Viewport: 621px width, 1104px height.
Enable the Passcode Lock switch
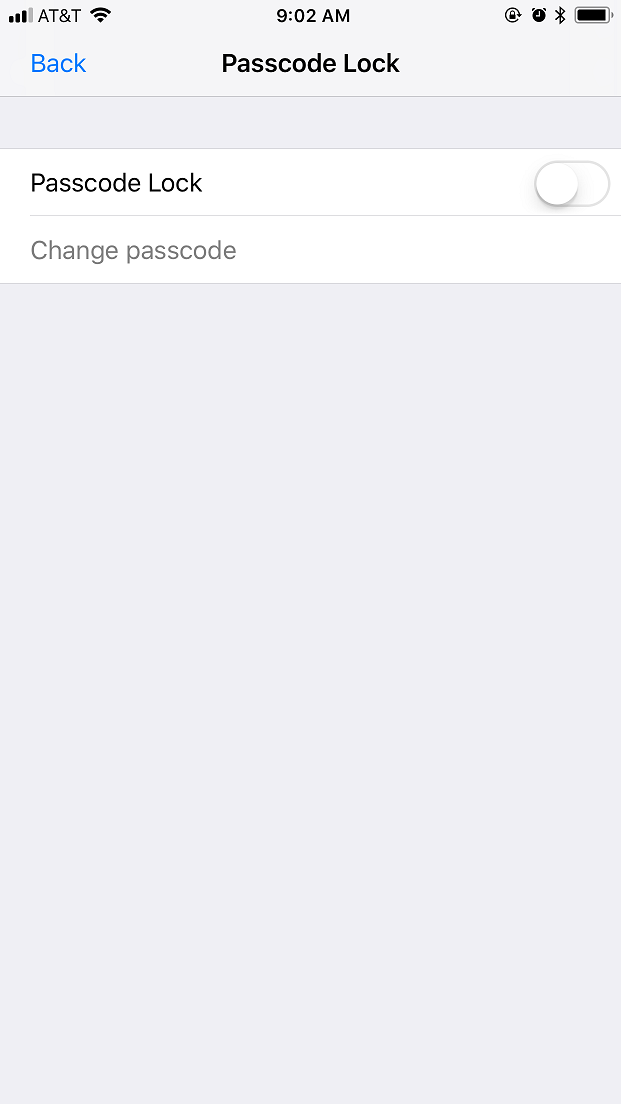(571, 184)
